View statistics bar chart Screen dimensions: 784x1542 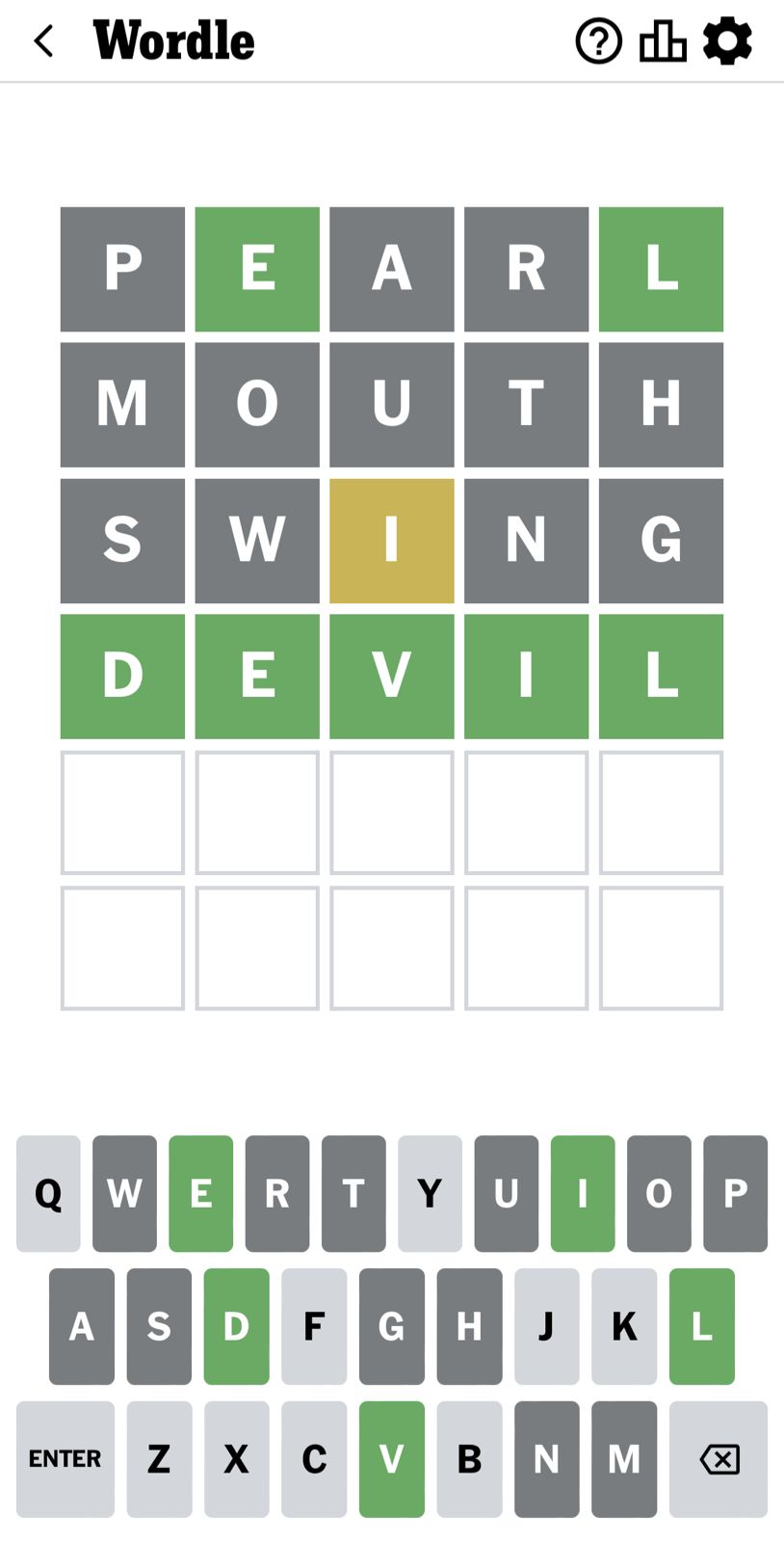[x=663, y=41]
